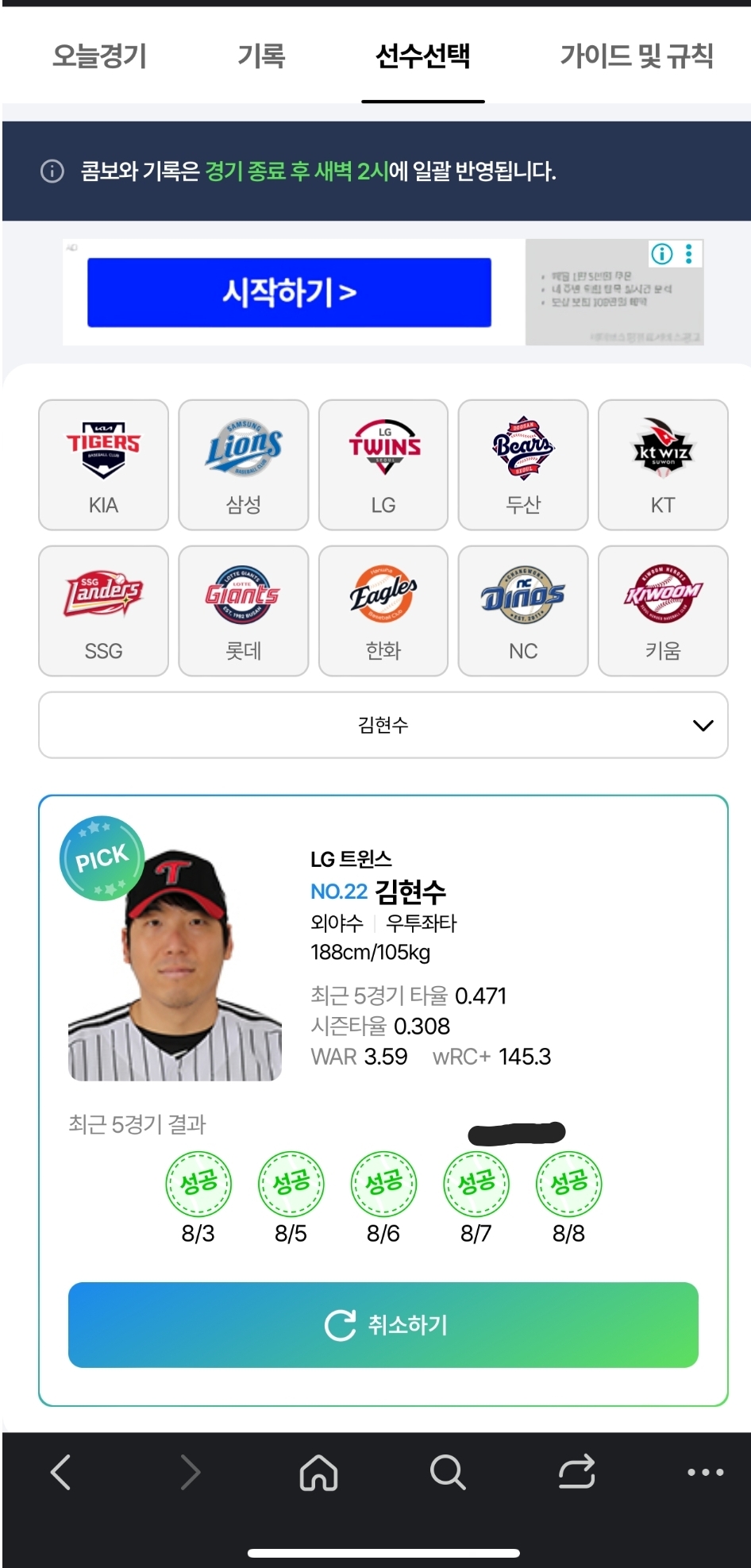Select the 한화 Eagles team
Screen dimensions: 751x1568
click(383, 611)
